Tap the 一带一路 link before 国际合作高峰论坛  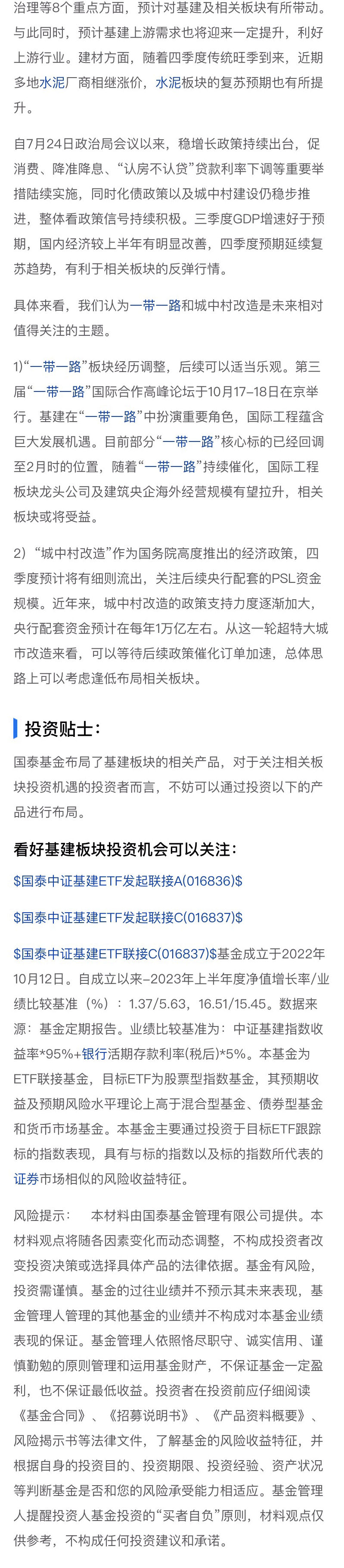pos(59,391)
